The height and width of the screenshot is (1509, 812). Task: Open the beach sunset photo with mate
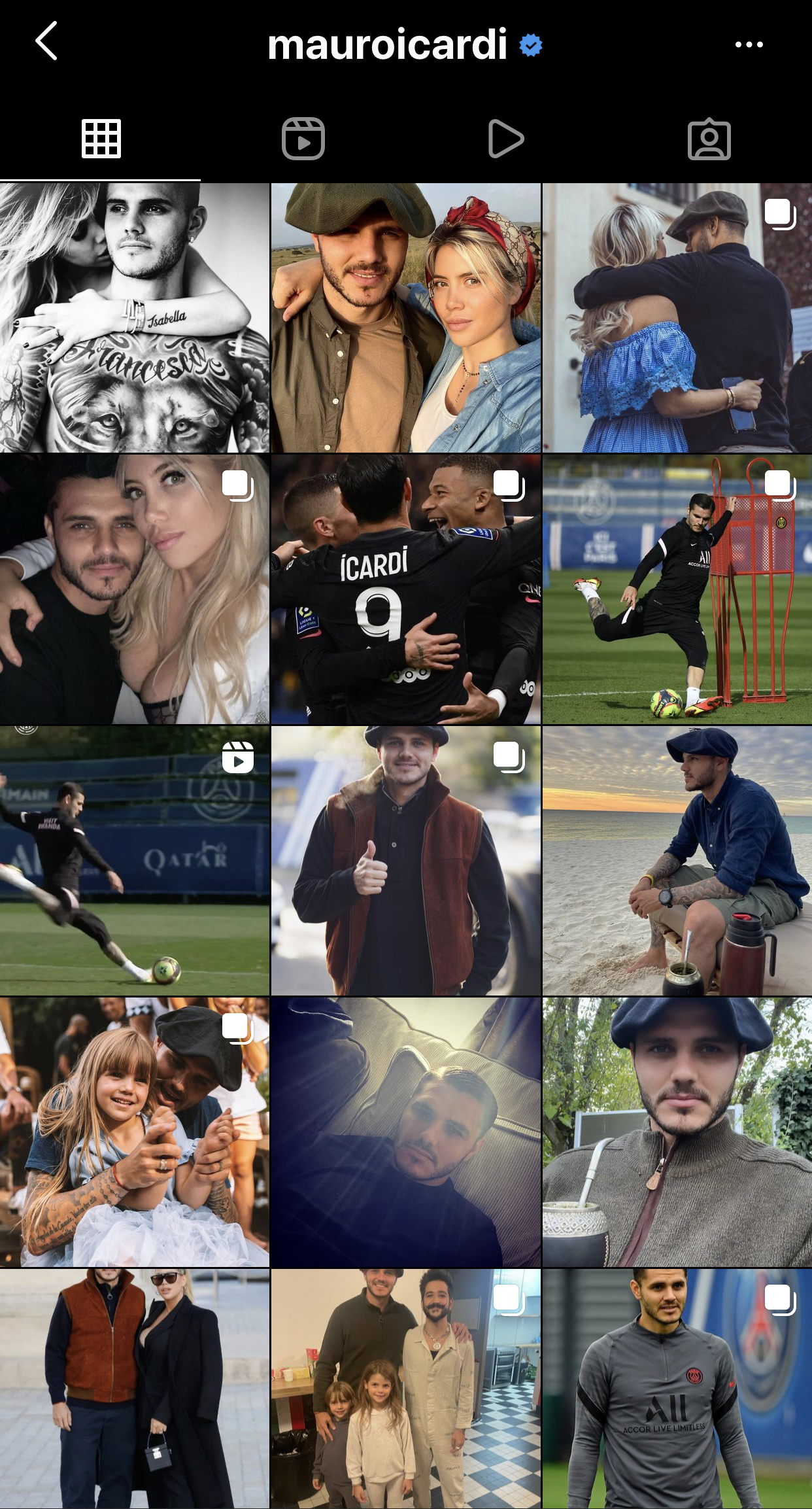(677, 861)
